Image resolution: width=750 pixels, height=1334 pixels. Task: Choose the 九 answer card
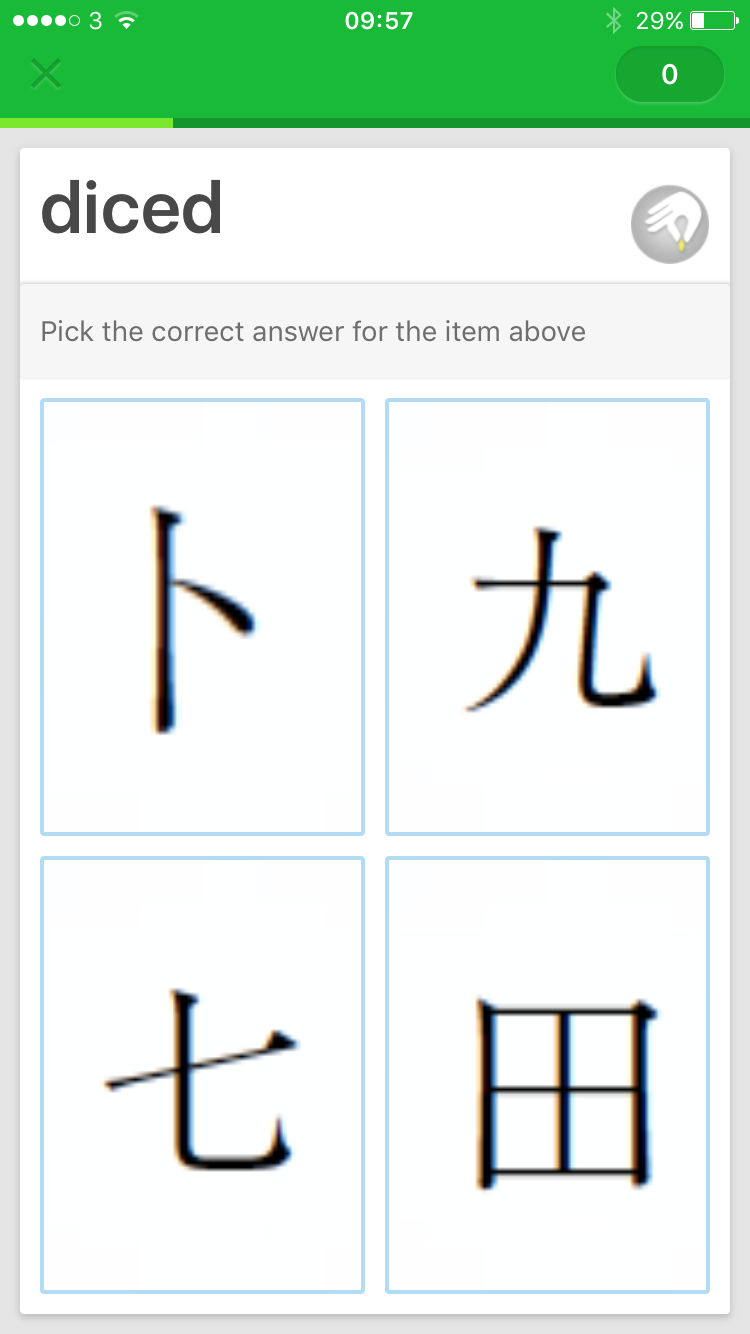548,617
